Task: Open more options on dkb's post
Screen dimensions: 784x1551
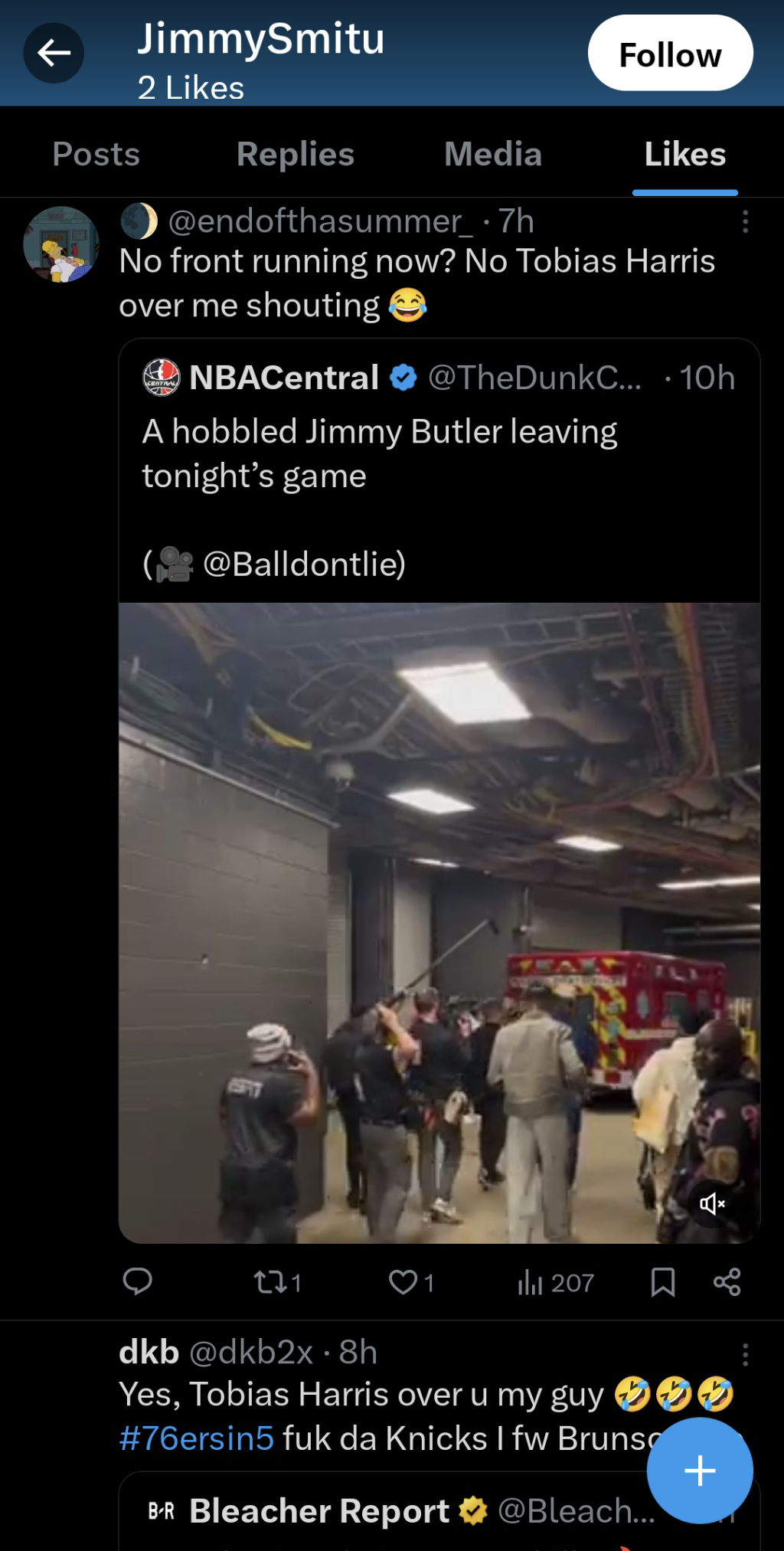Action: coord(745,1355)
